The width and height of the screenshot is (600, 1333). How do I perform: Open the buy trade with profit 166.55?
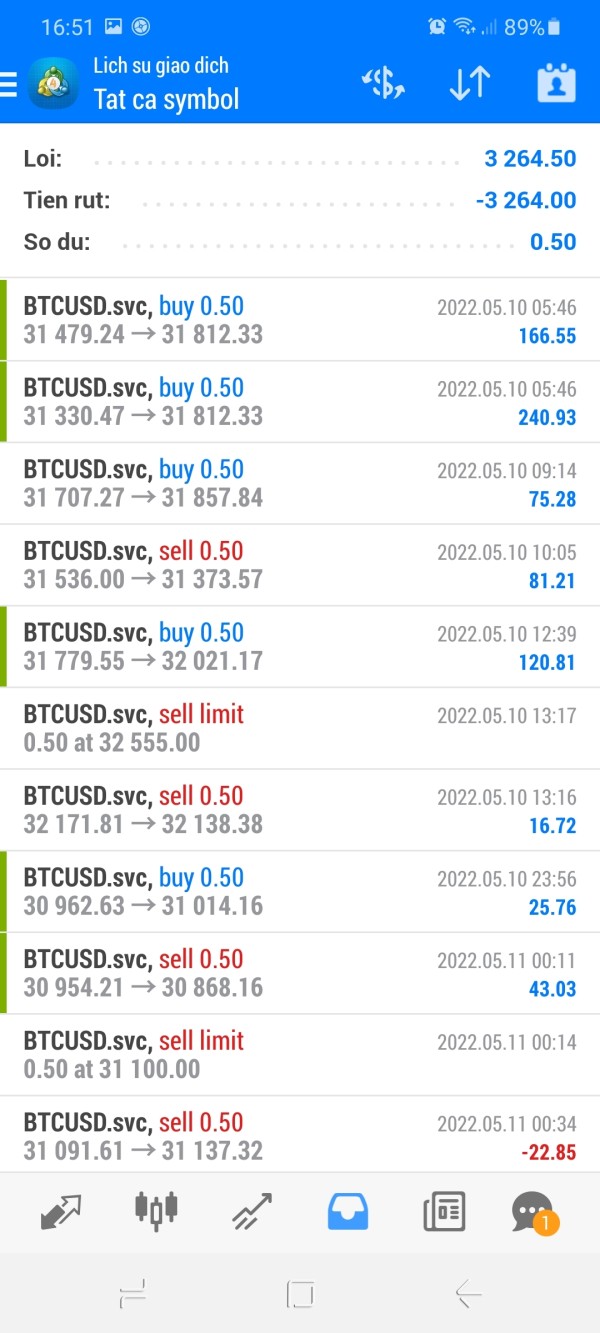pos(300,320)
